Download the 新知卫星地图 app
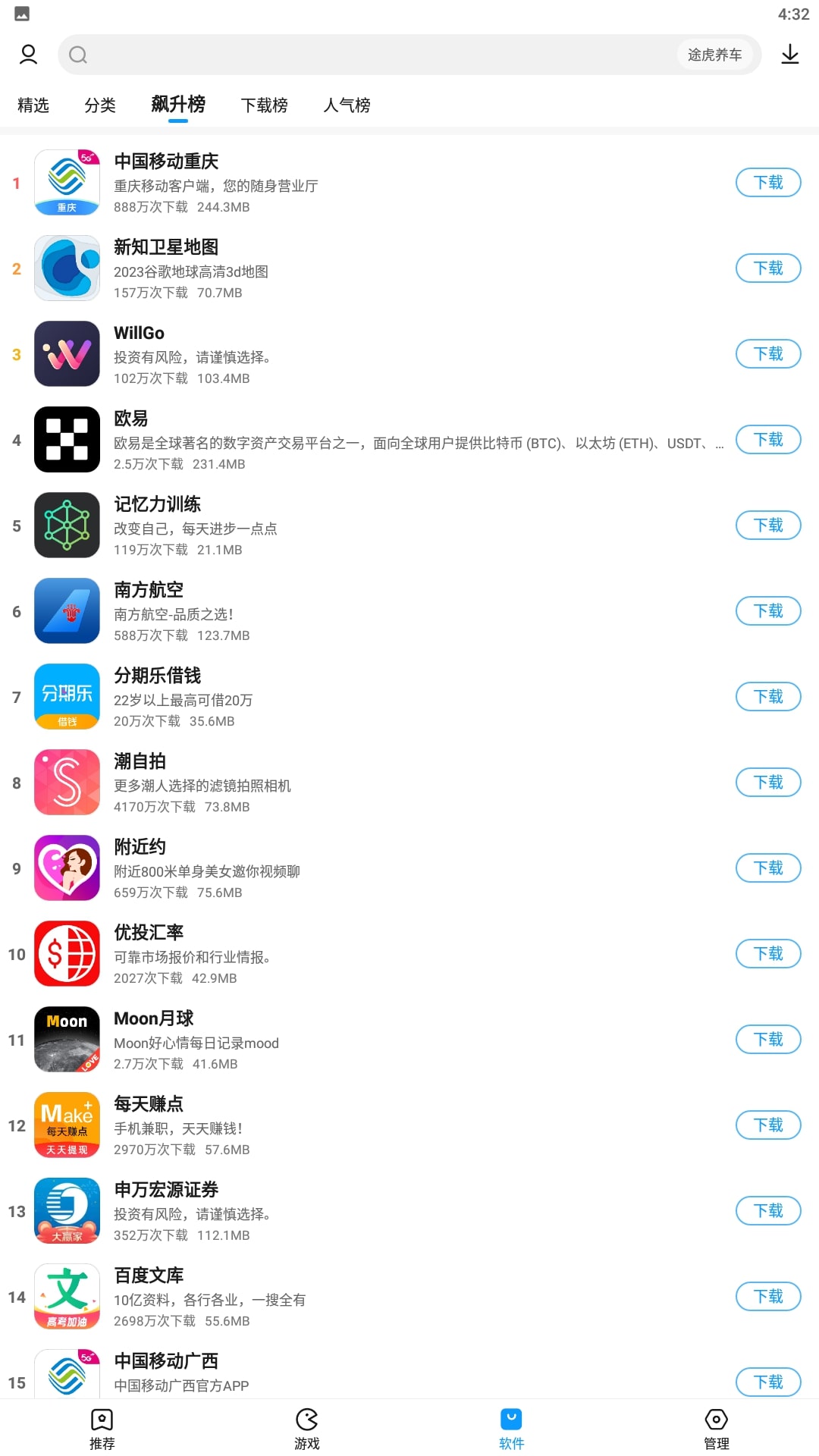Viewport: 819px width, 1456px height. (767, 268)
